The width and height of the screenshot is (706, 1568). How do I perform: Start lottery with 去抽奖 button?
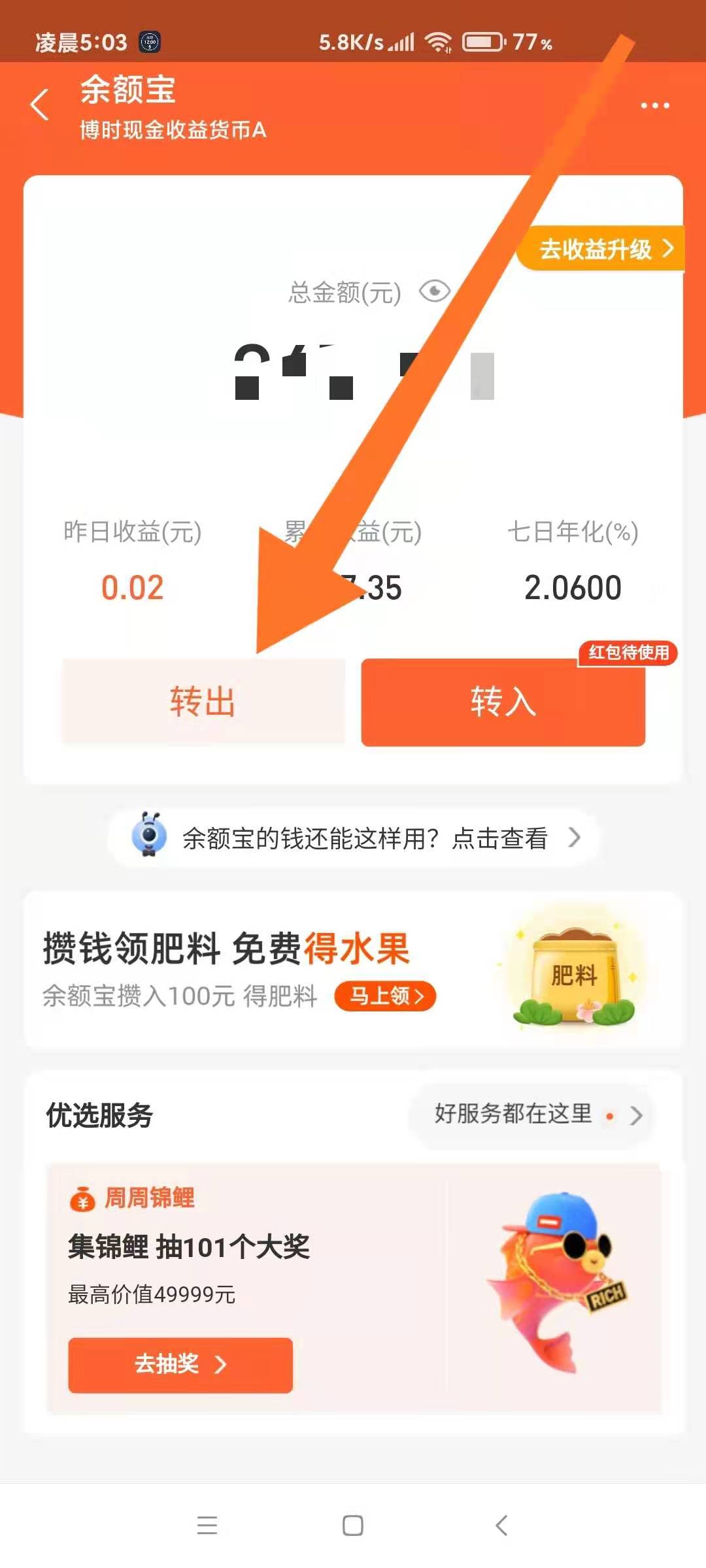pos(180,1365)
